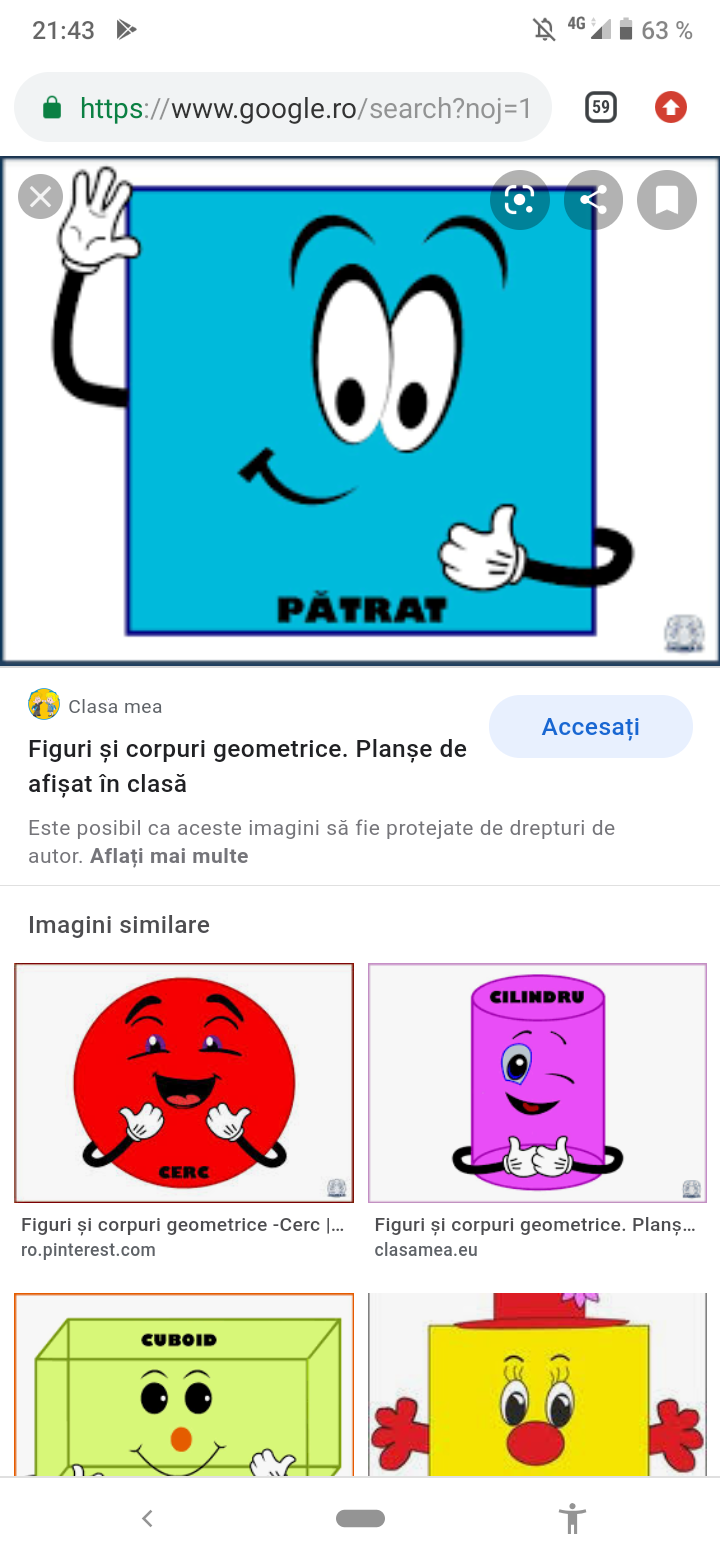Tap the Accesați button
The image size is (720, 1560).
click(590, 727)
